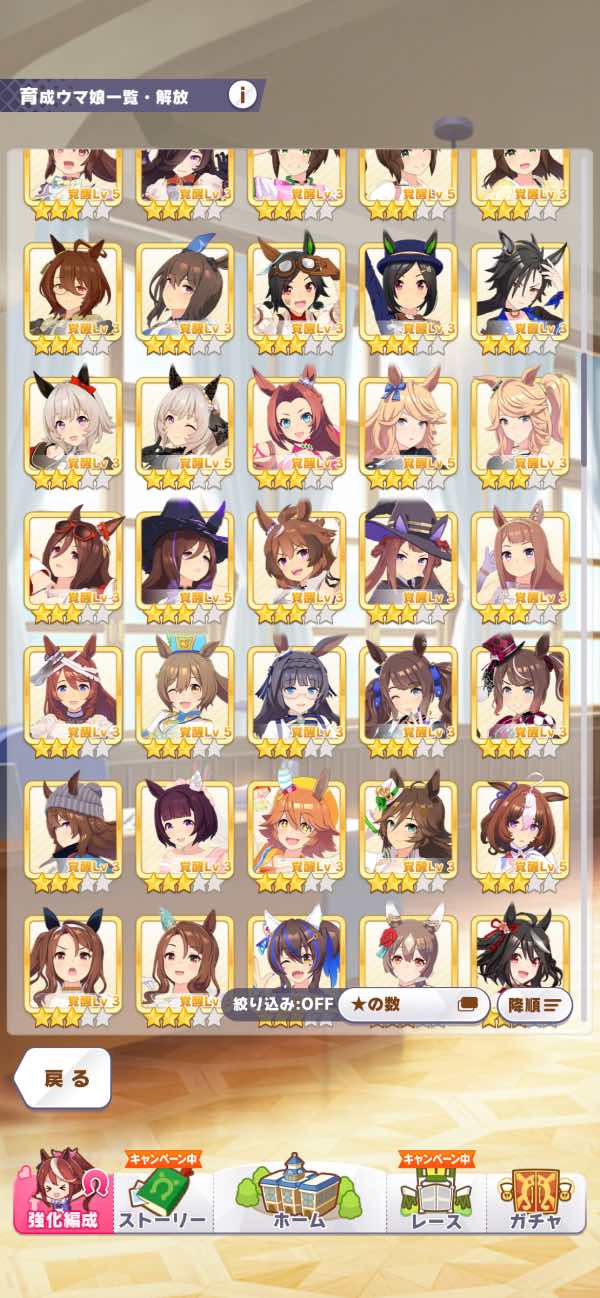Viewport: 600px width, 1298px height.
Task: Select the character wearing a purple witch hat
Action: [184, 558]
